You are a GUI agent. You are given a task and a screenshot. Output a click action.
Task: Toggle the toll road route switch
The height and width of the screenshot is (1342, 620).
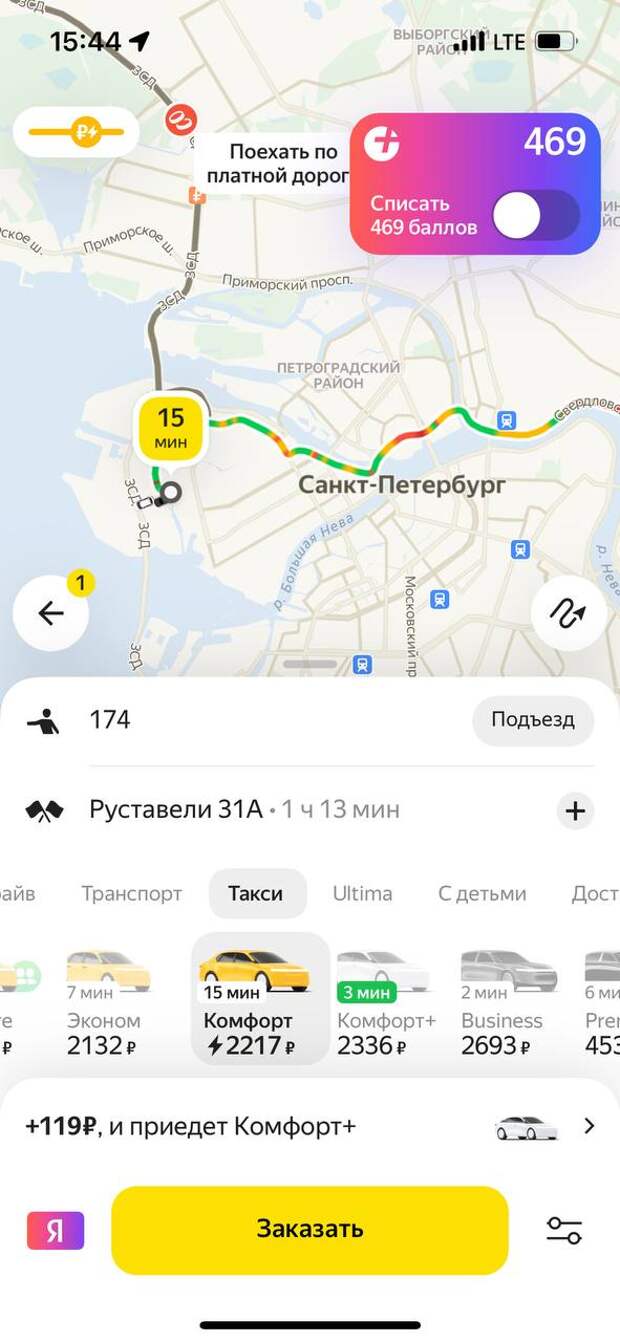76,131
